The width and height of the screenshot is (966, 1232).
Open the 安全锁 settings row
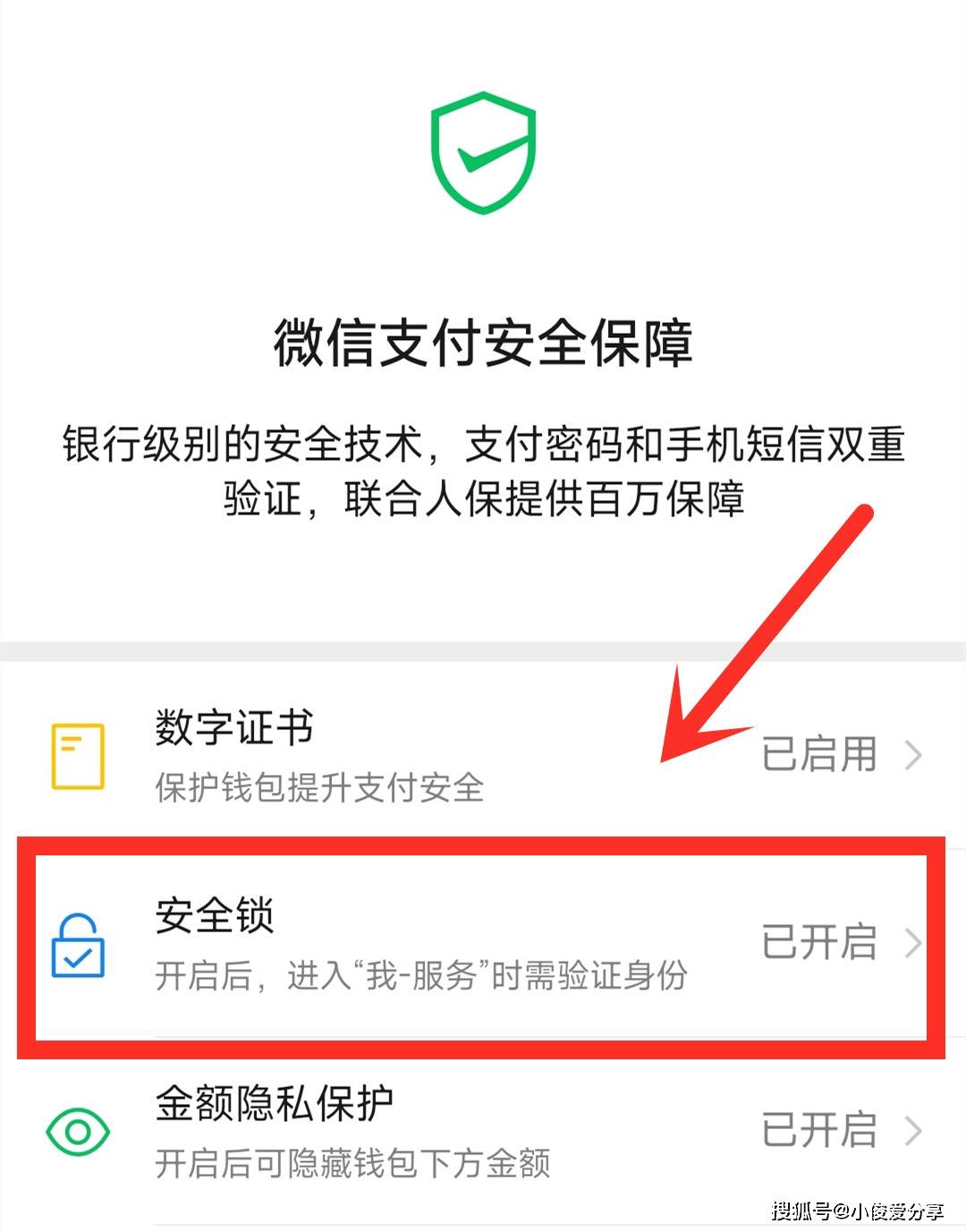click(x=483, y=945)
